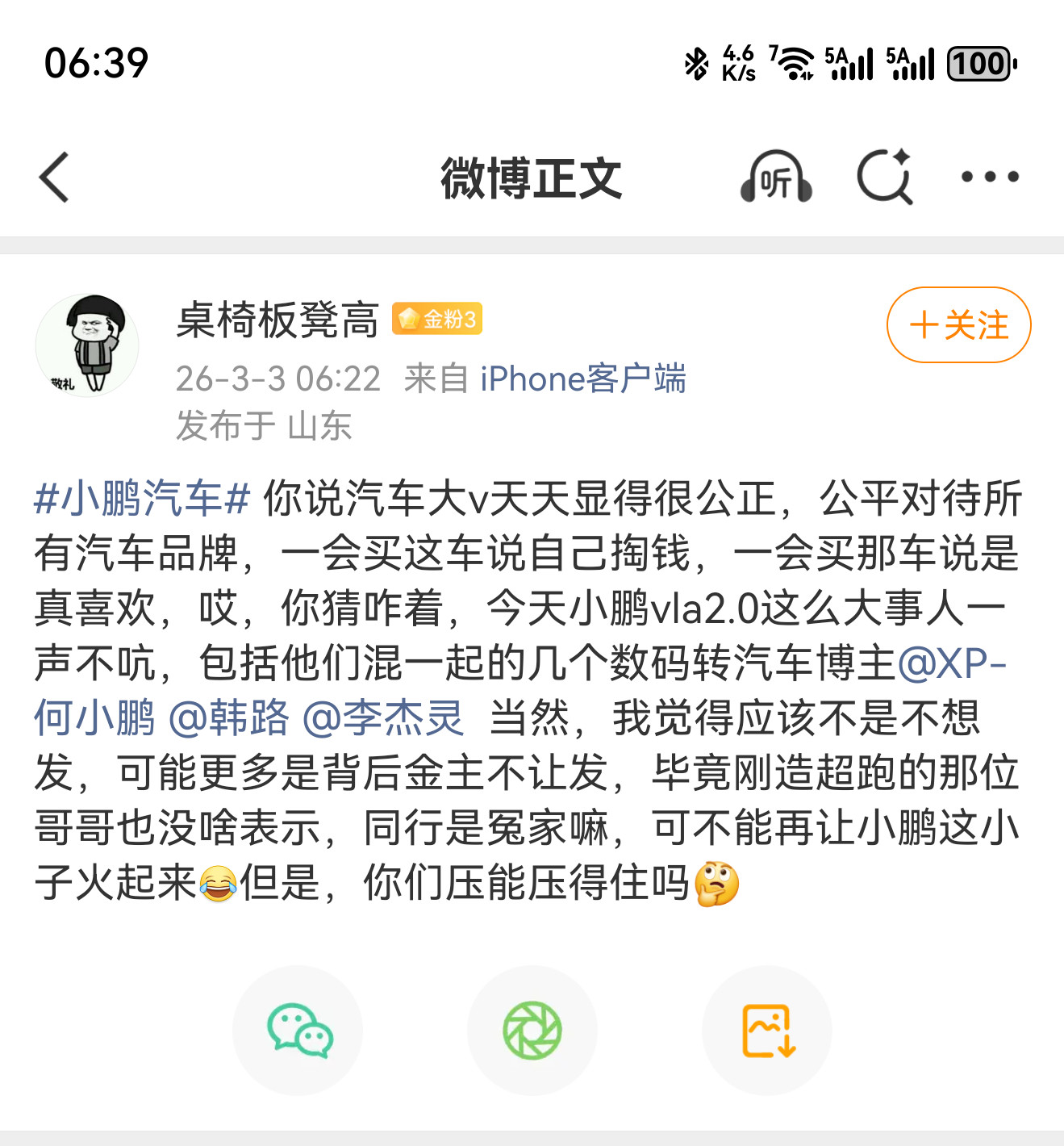Select the 微博正文 title tab
The height and width of the screenshot is (1146, 1064).
532,178
